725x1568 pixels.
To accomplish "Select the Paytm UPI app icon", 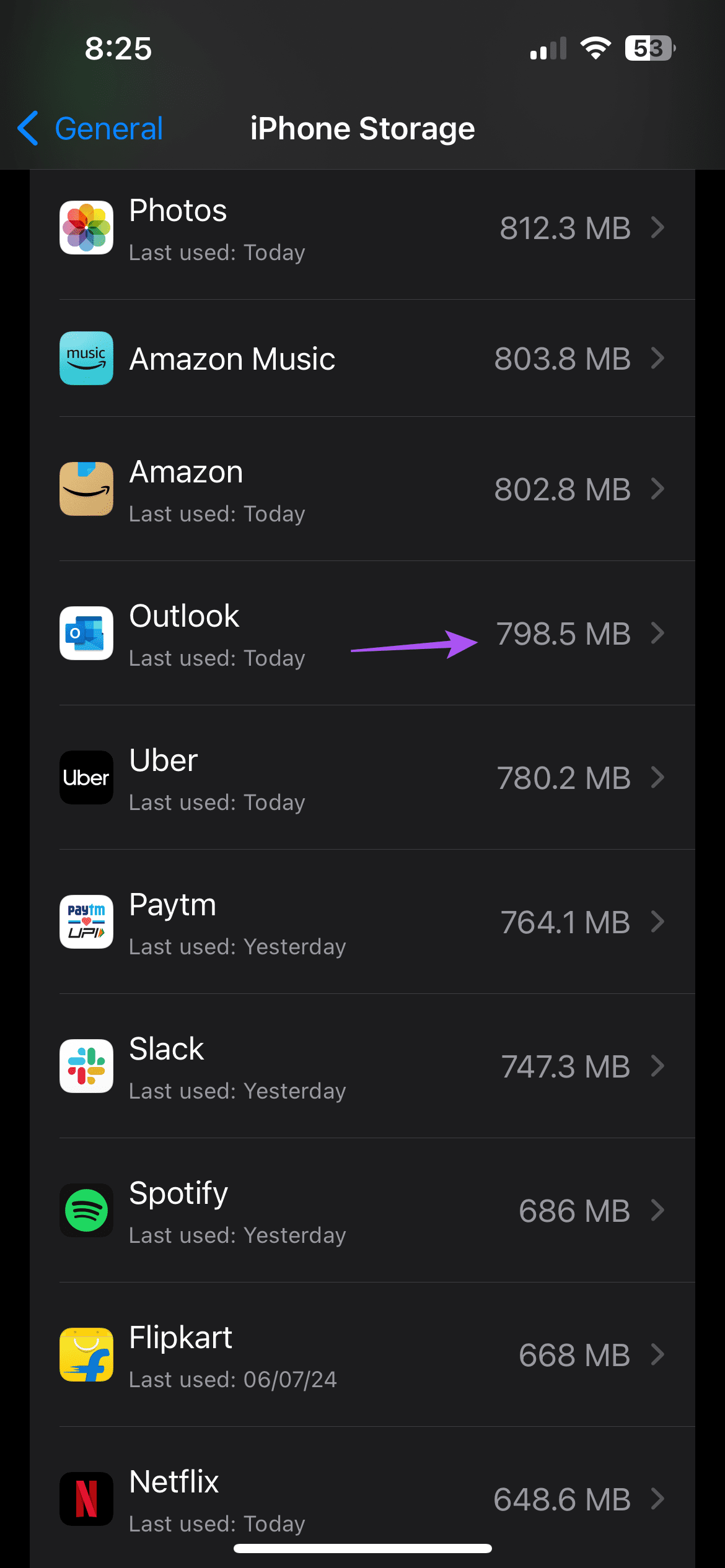I will [86, 922].
